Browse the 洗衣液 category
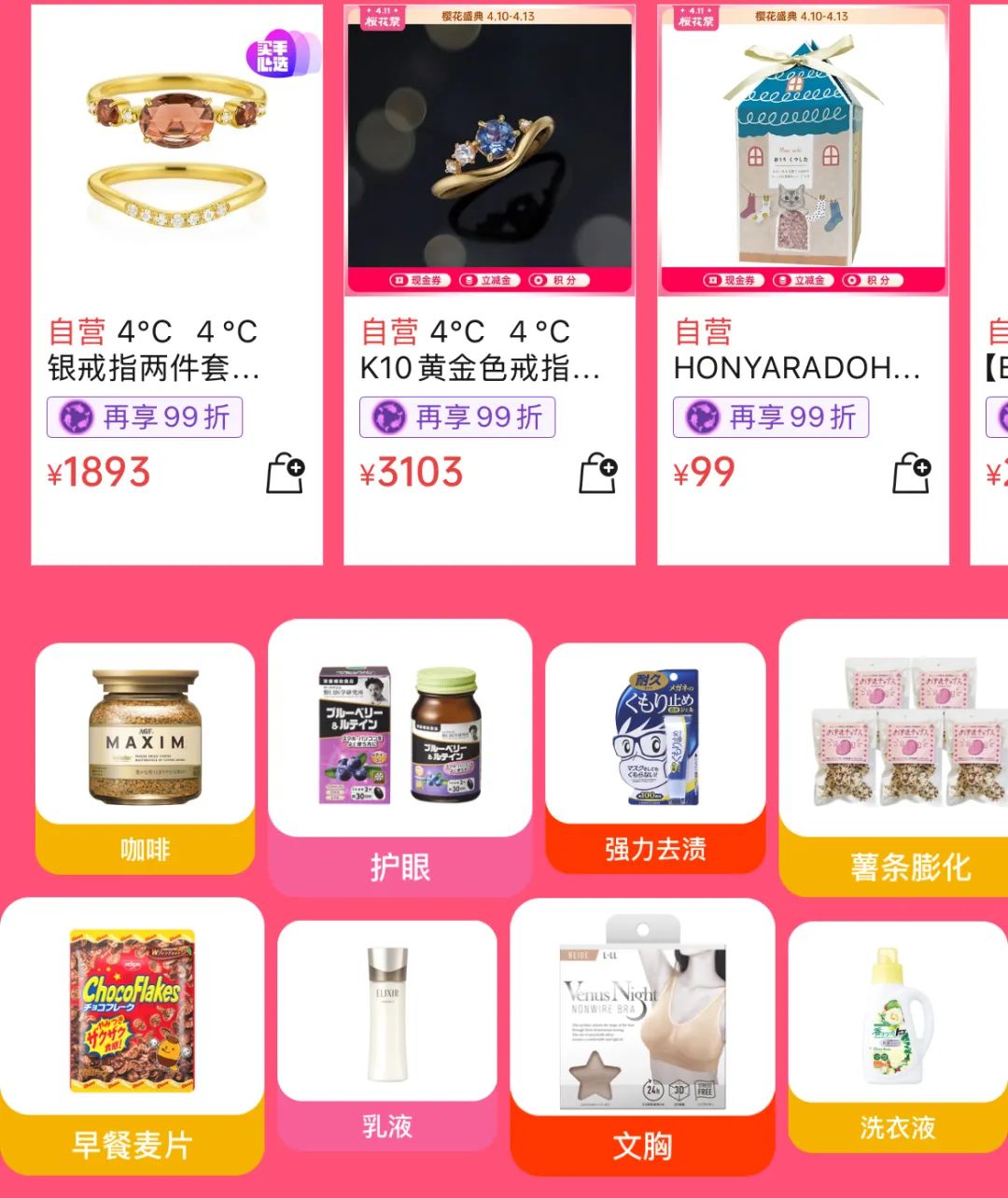 coord(898,1035)
